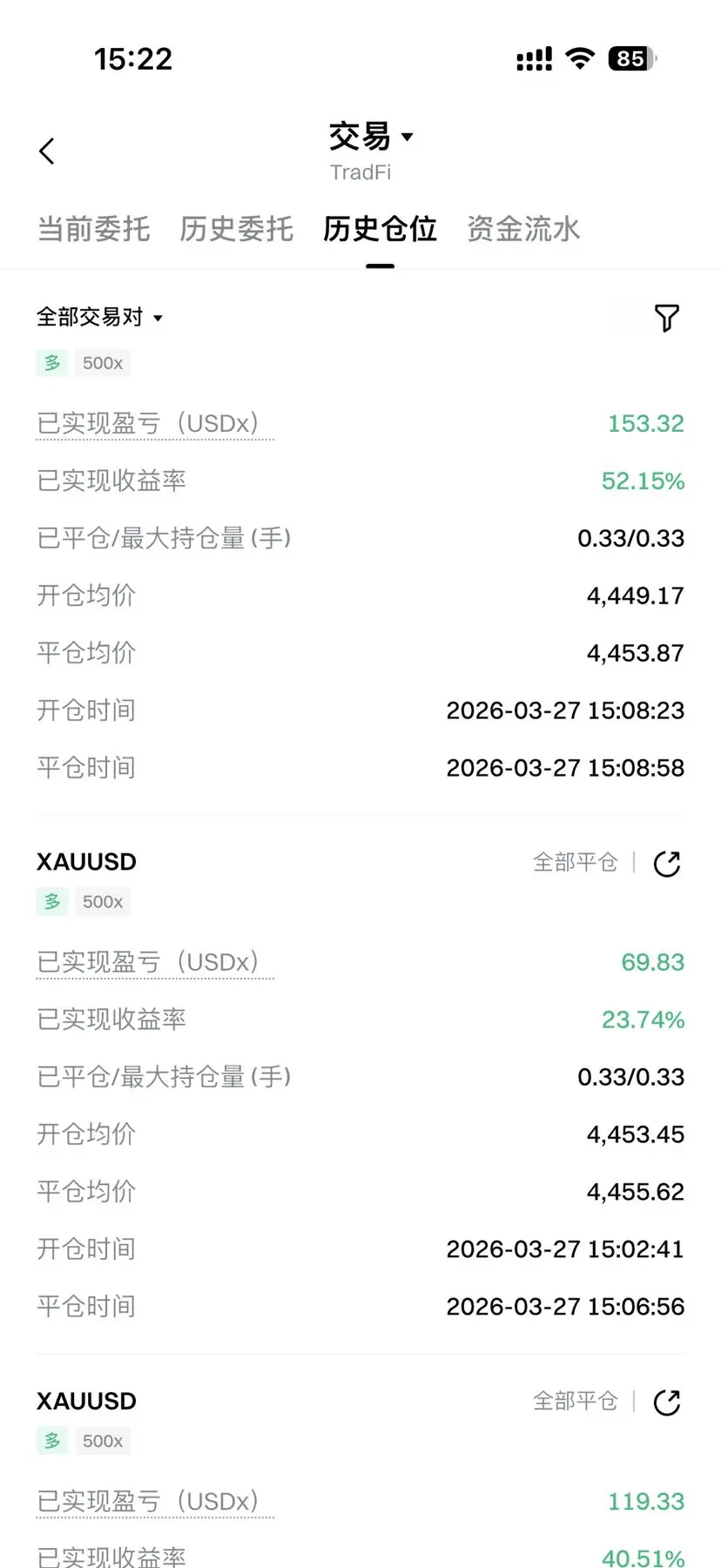Image resolution: width=721 pixels, height=1568 pixels.
Task: Open the filter funnel icon
Action: [x=666, y=318]
